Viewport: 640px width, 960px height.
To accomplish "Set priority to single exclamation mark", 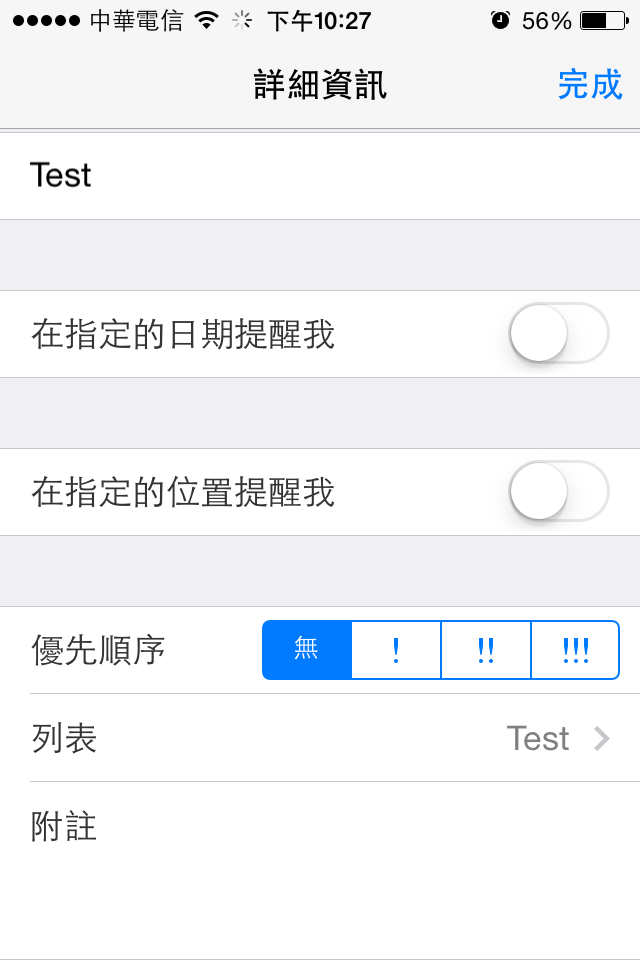I will tap(396, 650).
